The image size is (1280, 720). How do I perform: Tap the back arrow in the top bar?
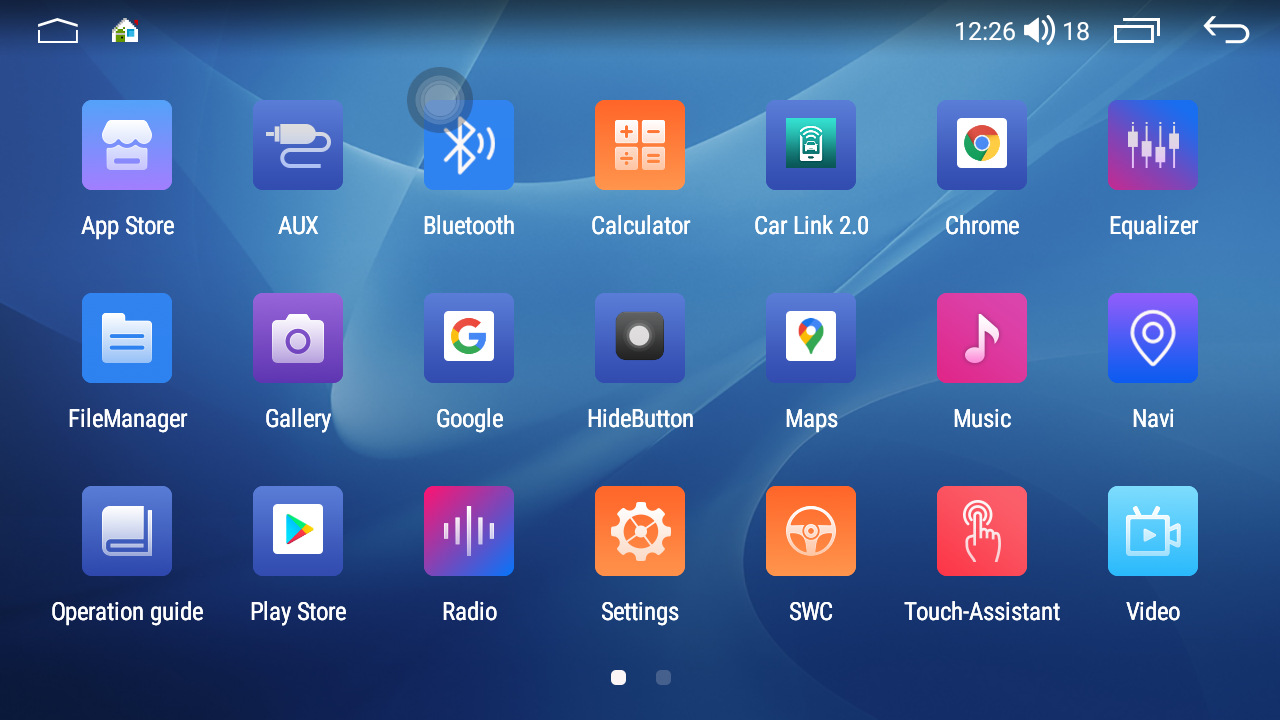pos(1226,31)
